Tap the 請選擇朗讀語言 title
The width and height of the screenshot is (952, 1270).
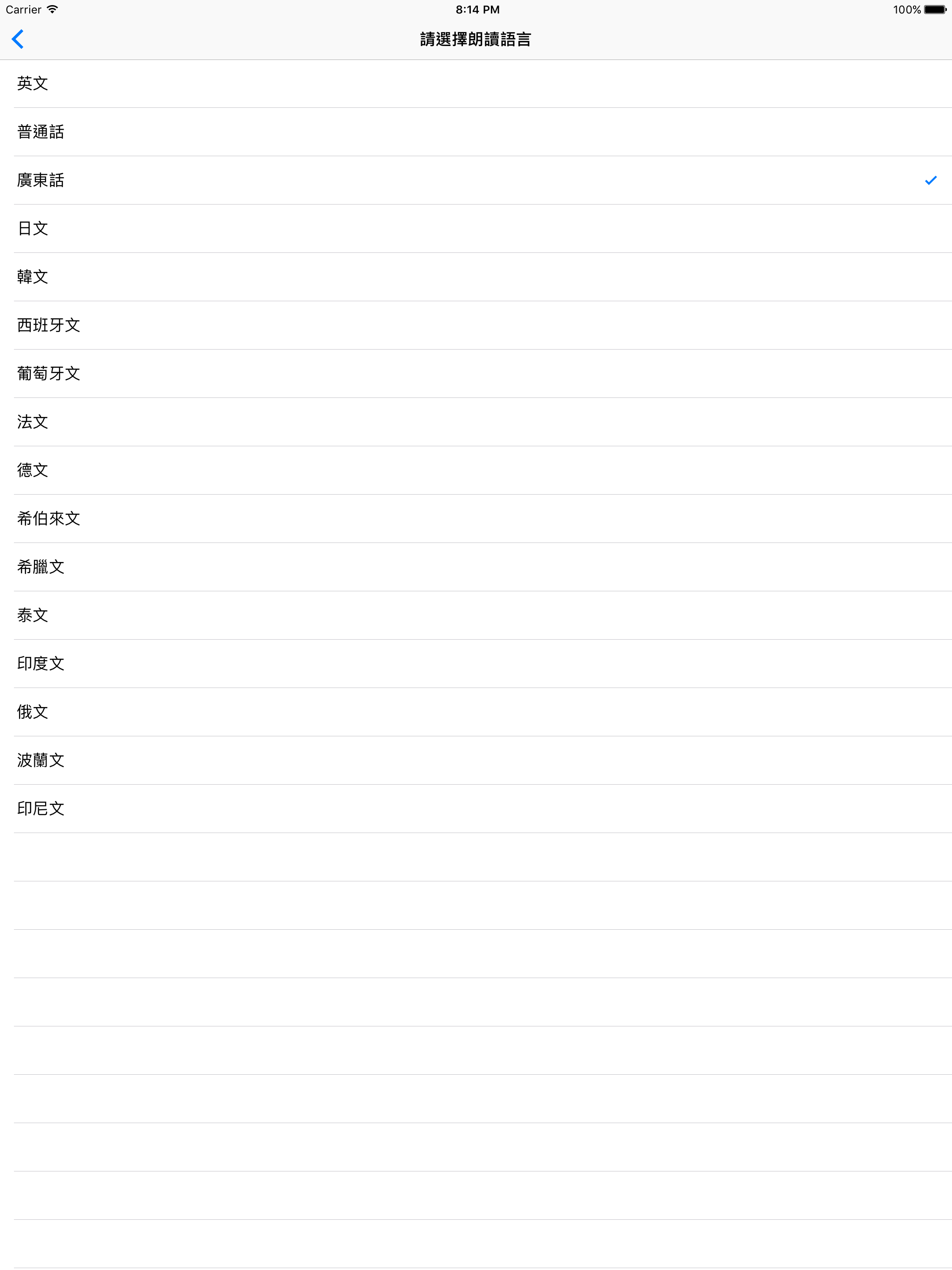coord(476,40)
